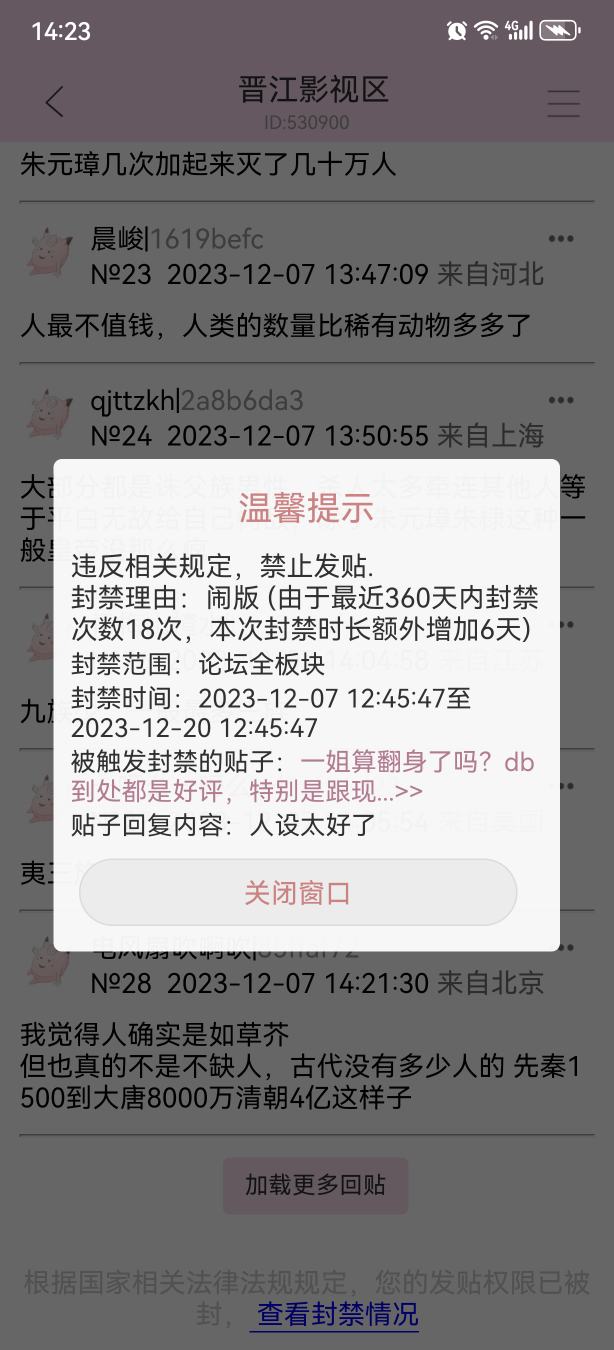Go back with the top-left arrow
The image size is (614, 1350).
point(54,102)
